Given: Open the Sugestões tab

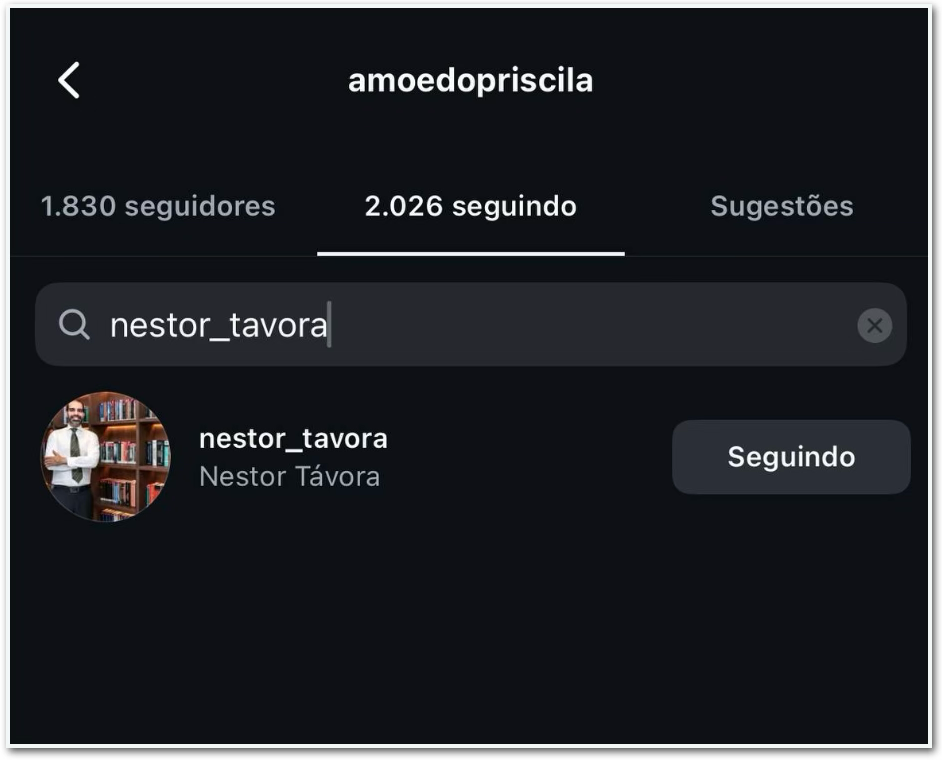Looking at the screenshot, I should (781, 207).
